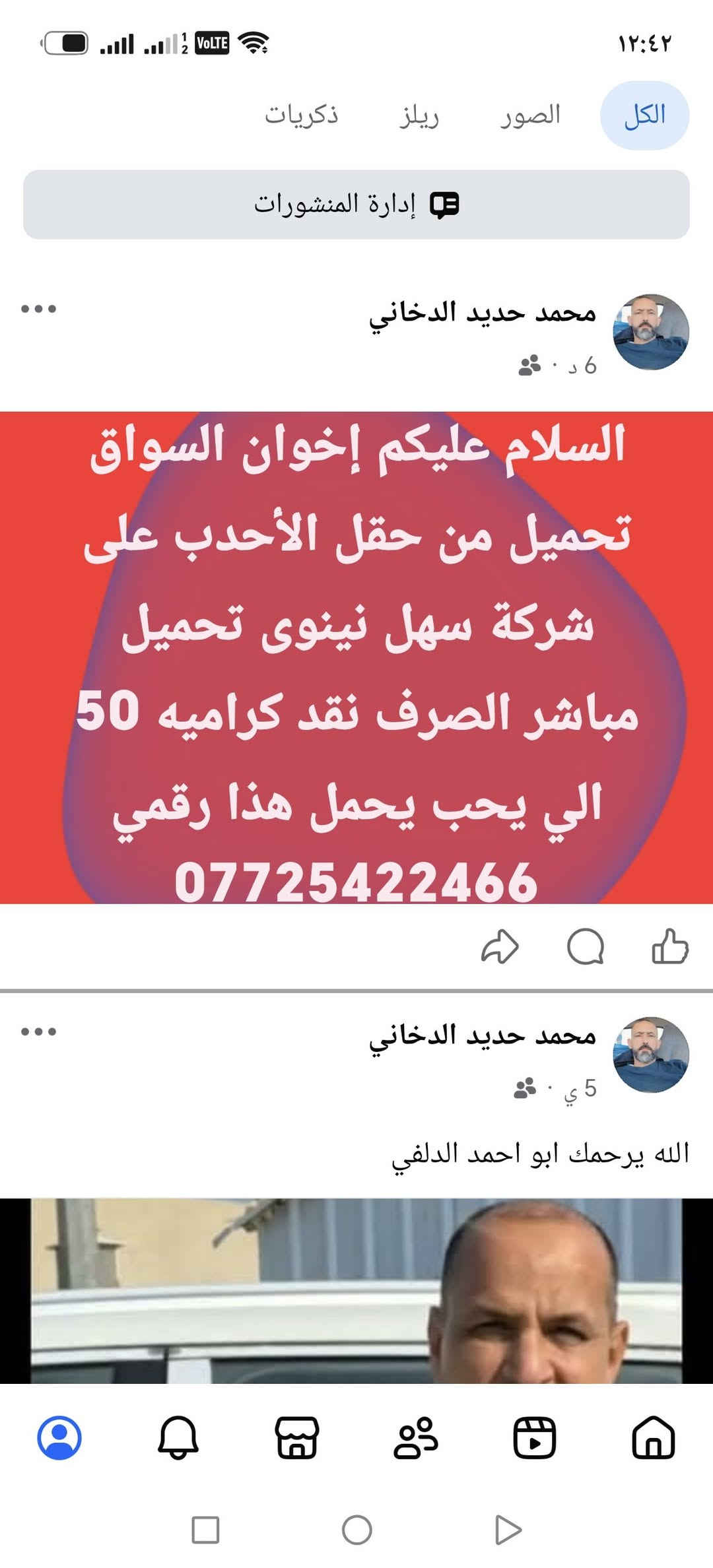Image resolution: width=713 pixels, height=1568 pixels.
Task: Open the Reels video tab
Action: 535,1437
